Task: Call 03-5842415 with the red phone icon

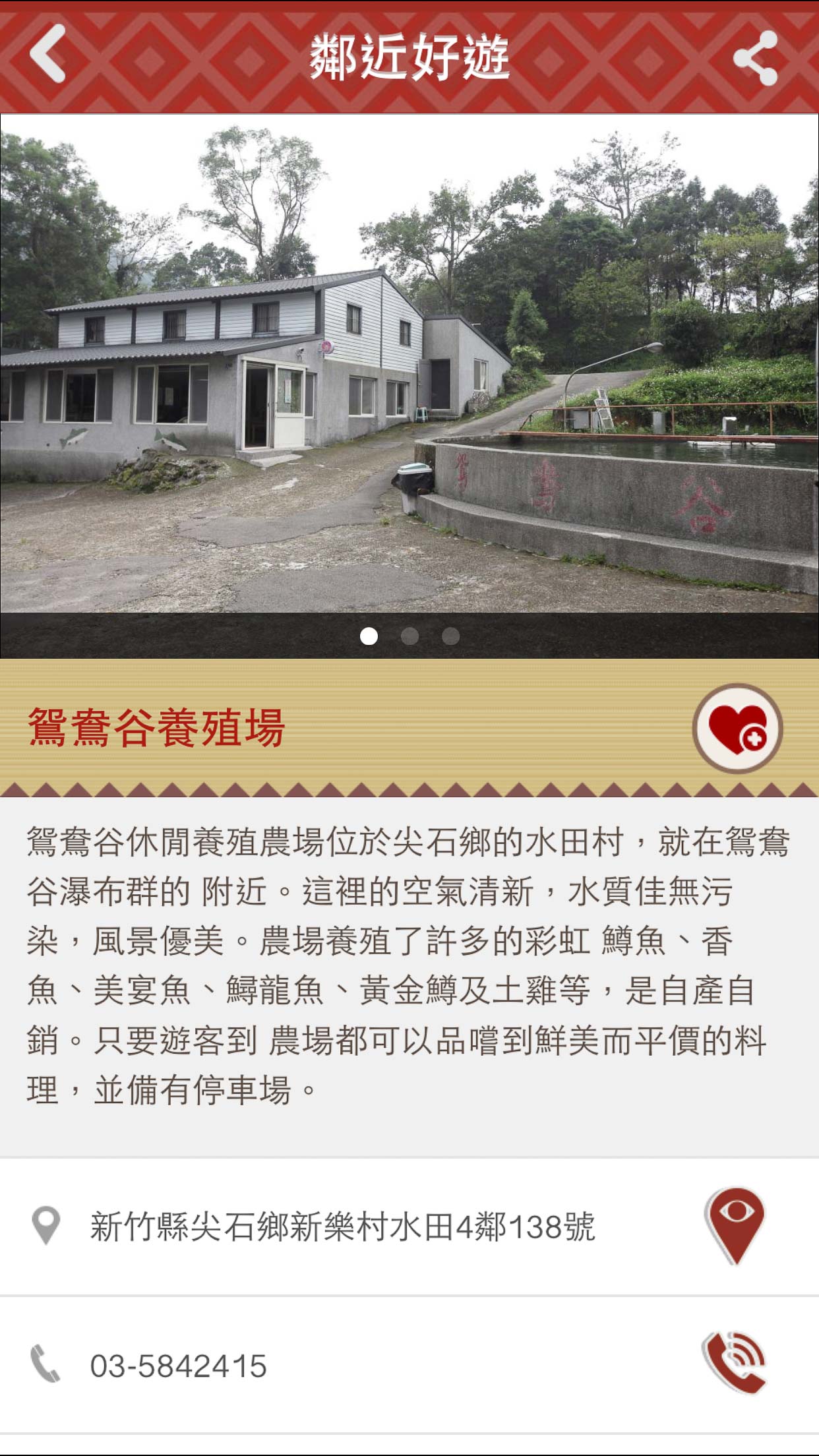Action: pos(735,1364)
